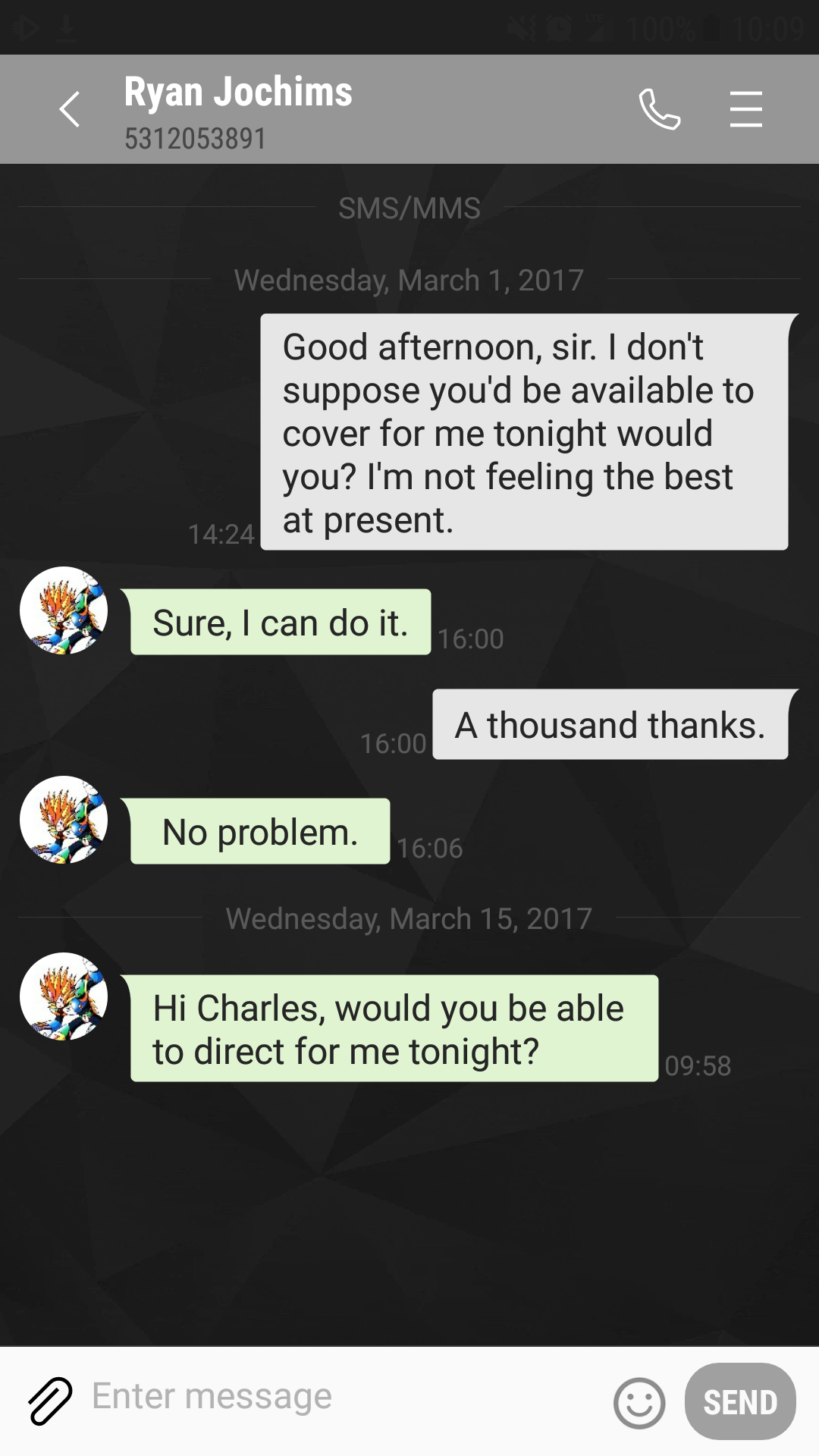Open Ryan's avatar beside 'Sure, I can do it.'
The width and height of the screenshot is (819, 1456).
tap(64, 610)
